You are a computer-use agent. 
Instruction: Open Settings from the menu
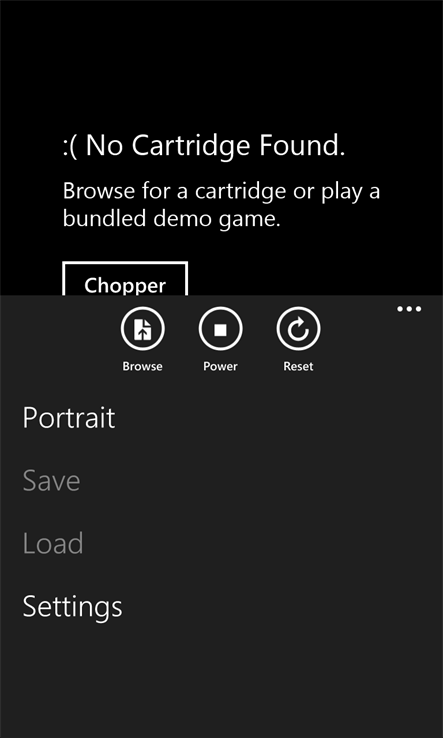coord(72,606)
